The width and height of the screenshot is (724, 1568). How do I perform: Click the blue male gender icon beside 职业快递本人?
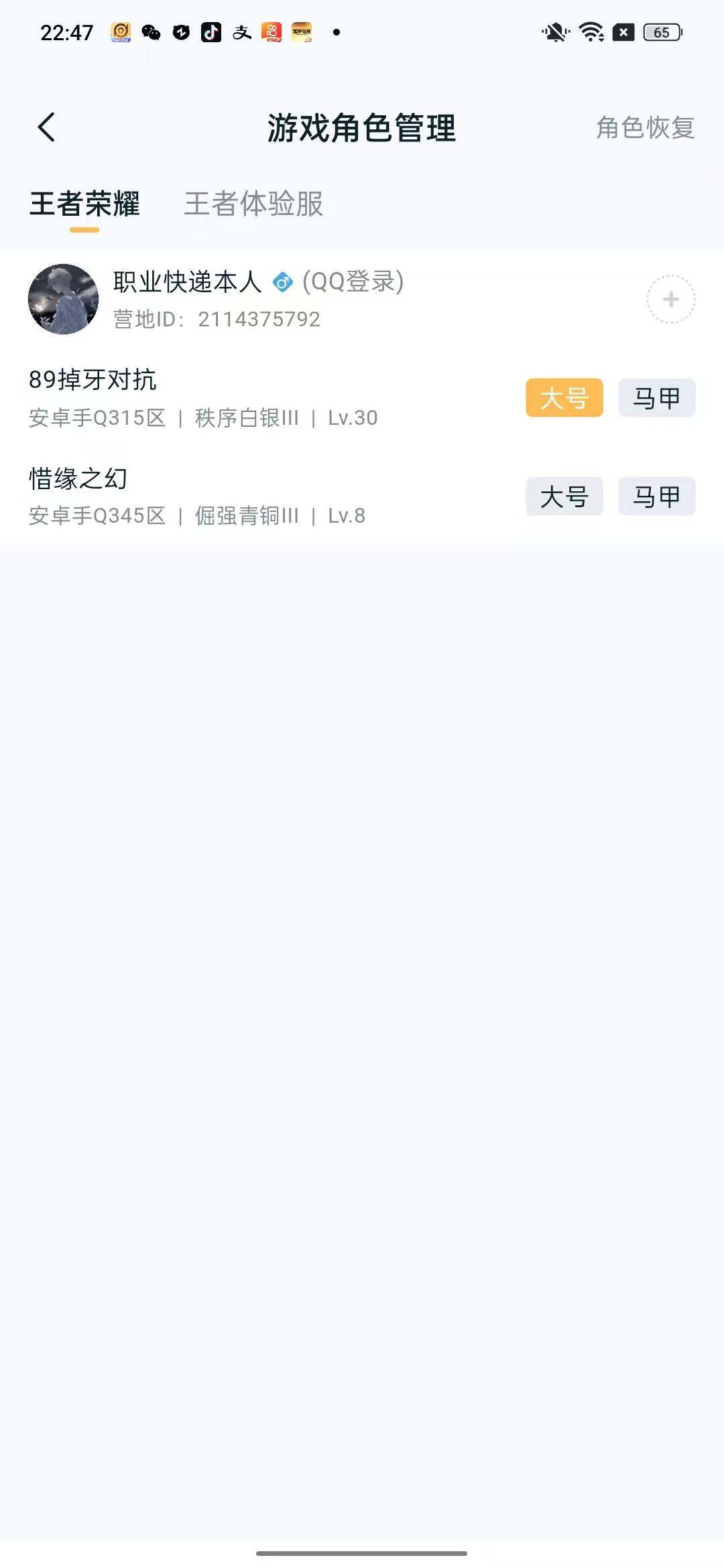coord(283,283)
